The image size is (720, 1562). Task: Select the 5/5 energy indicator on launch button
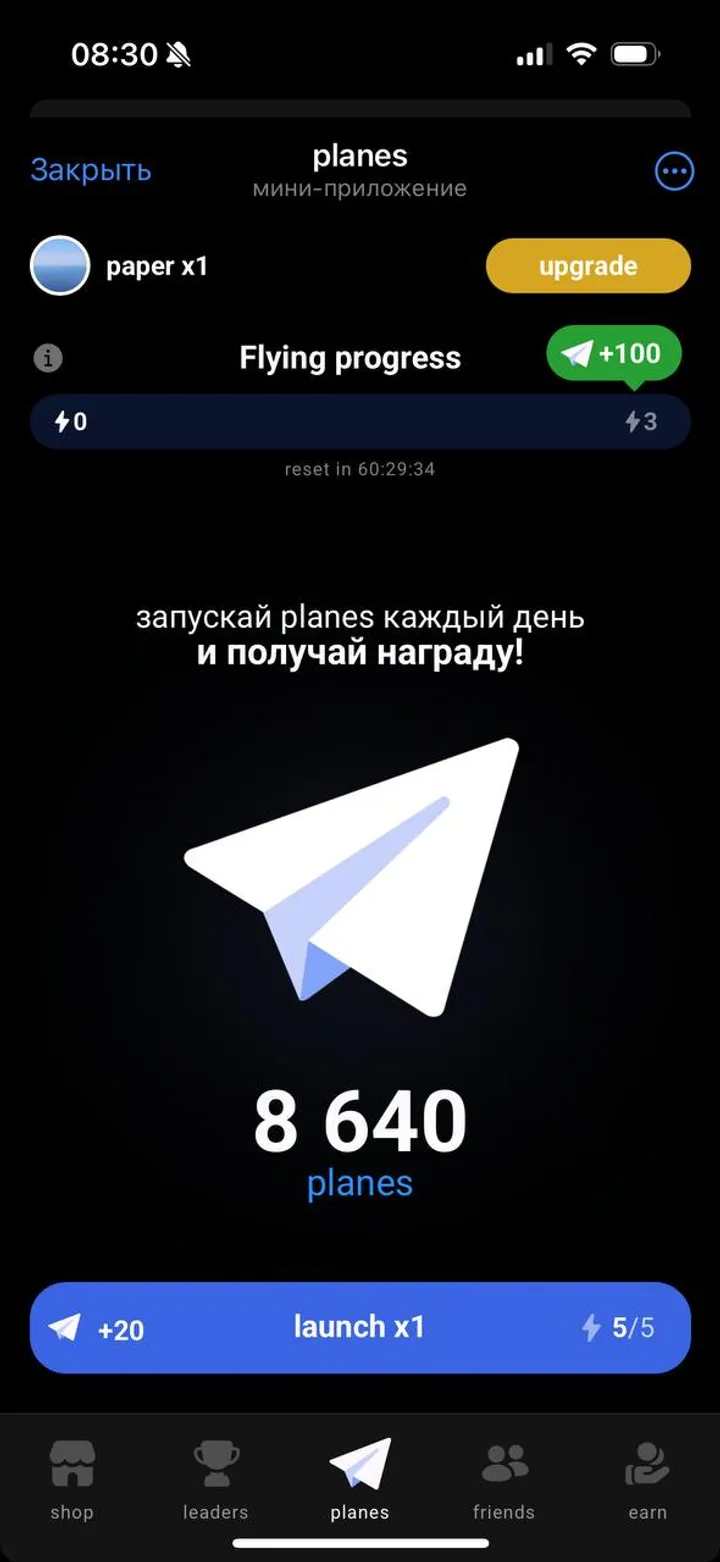620,1328
